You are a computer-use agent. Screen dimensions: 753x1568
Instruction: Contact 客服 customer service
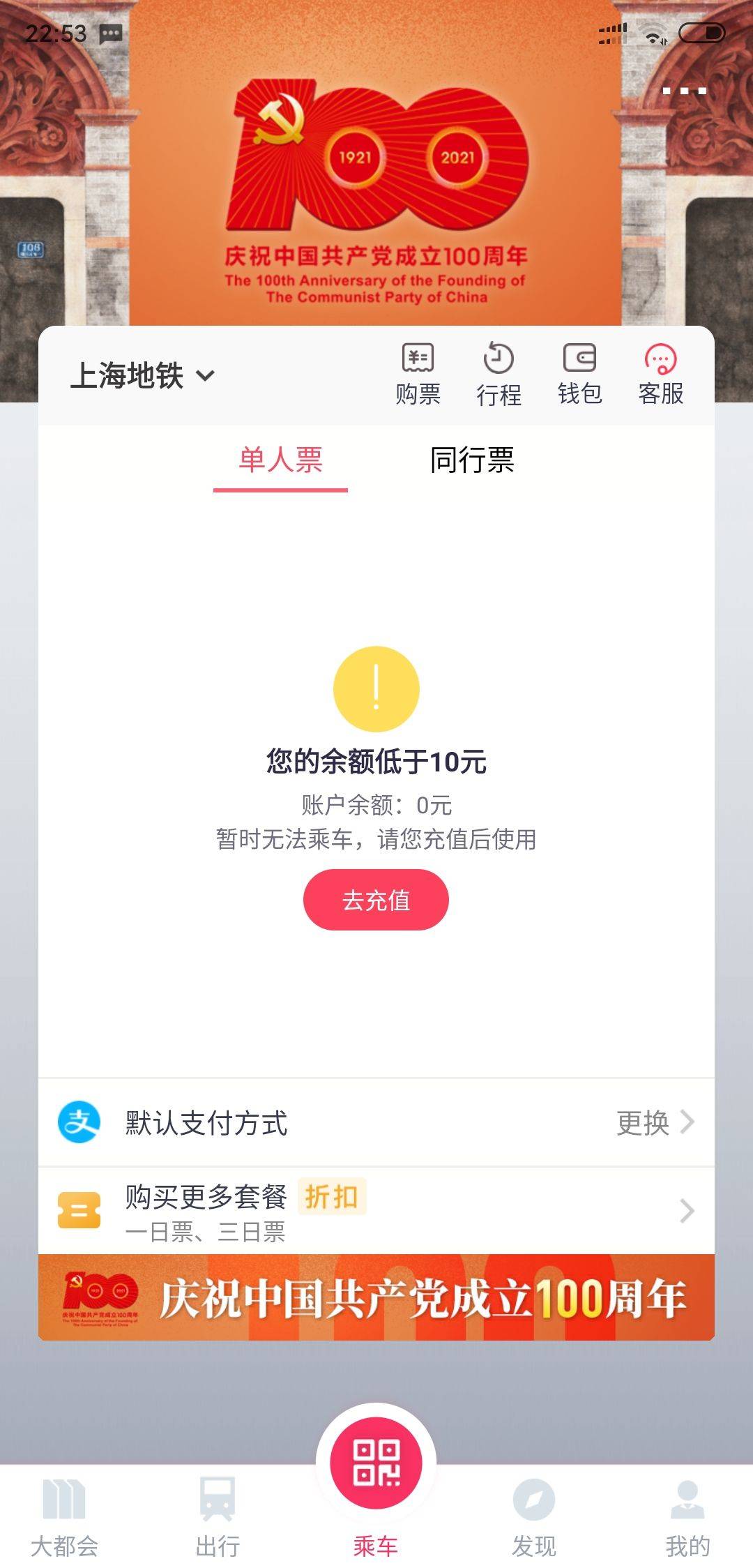[x=660, y=375]
